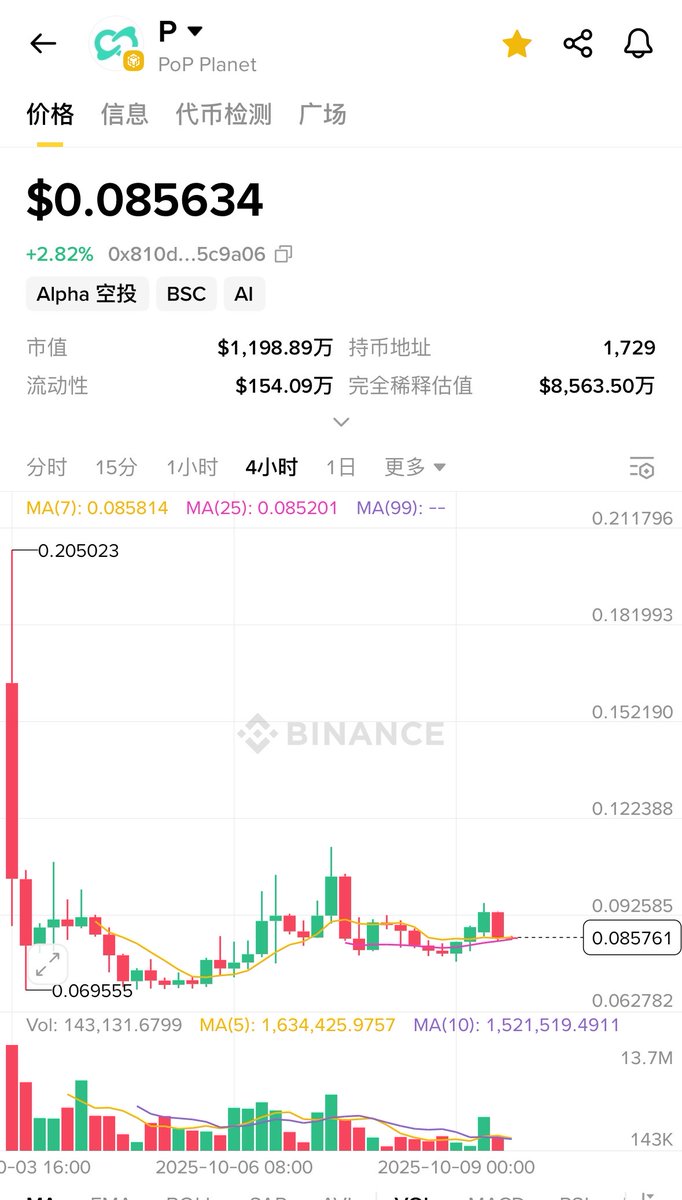Screen dimensions: 682x1200
Task: Remove token from favorites star
Action: (x=516, y=43)
